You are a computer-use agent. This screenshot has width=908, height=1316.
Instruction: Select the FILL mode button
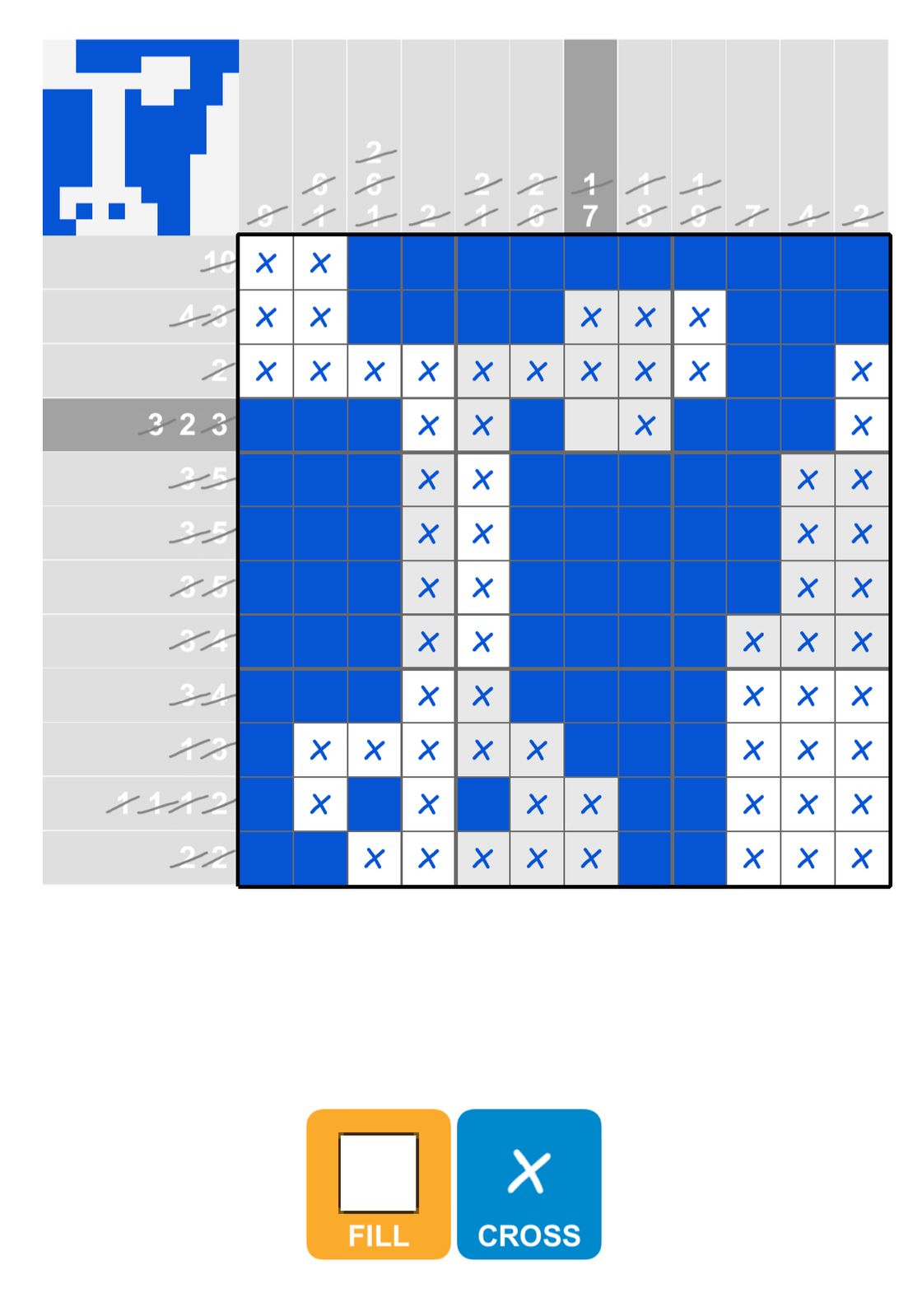point(378,1183)
